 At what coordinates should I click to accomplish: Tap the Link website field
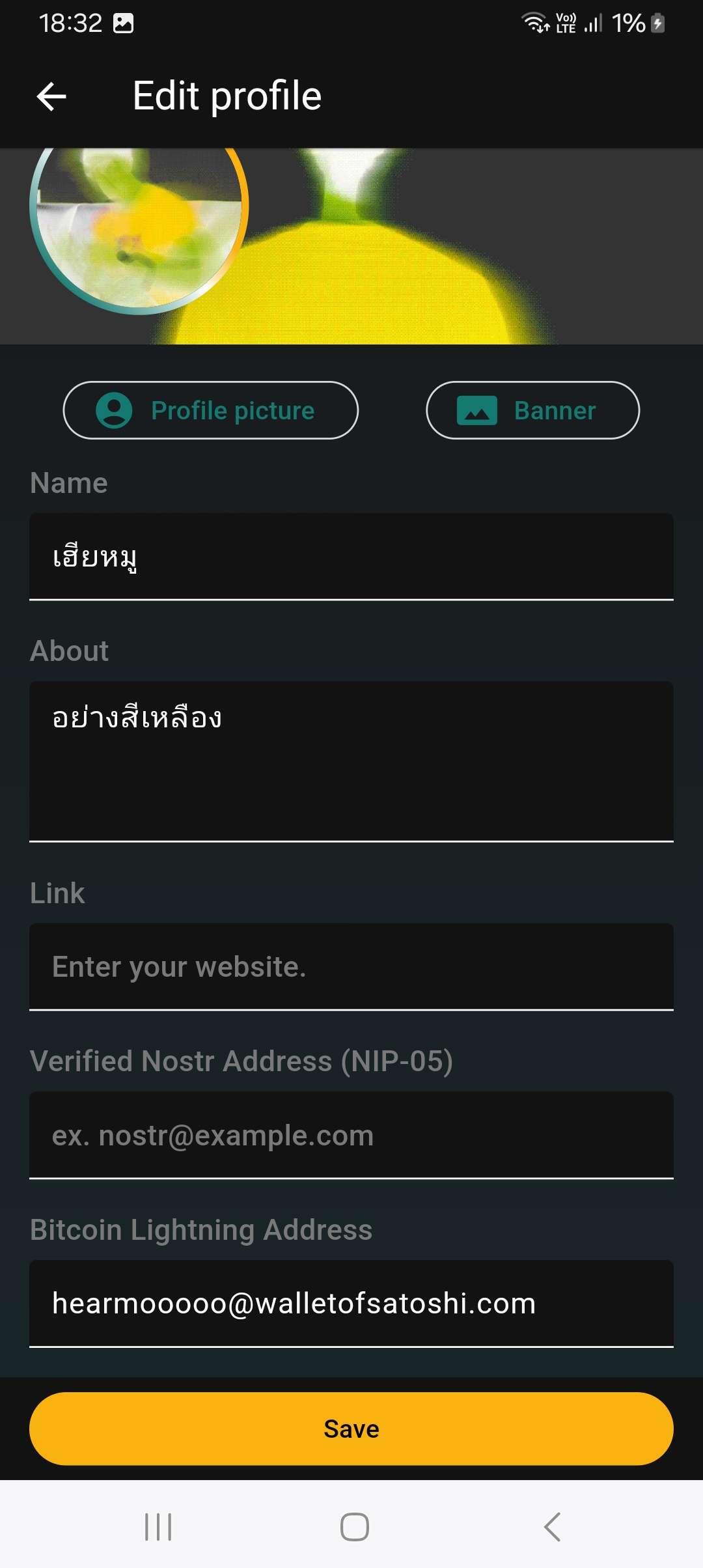coord(351,967)
